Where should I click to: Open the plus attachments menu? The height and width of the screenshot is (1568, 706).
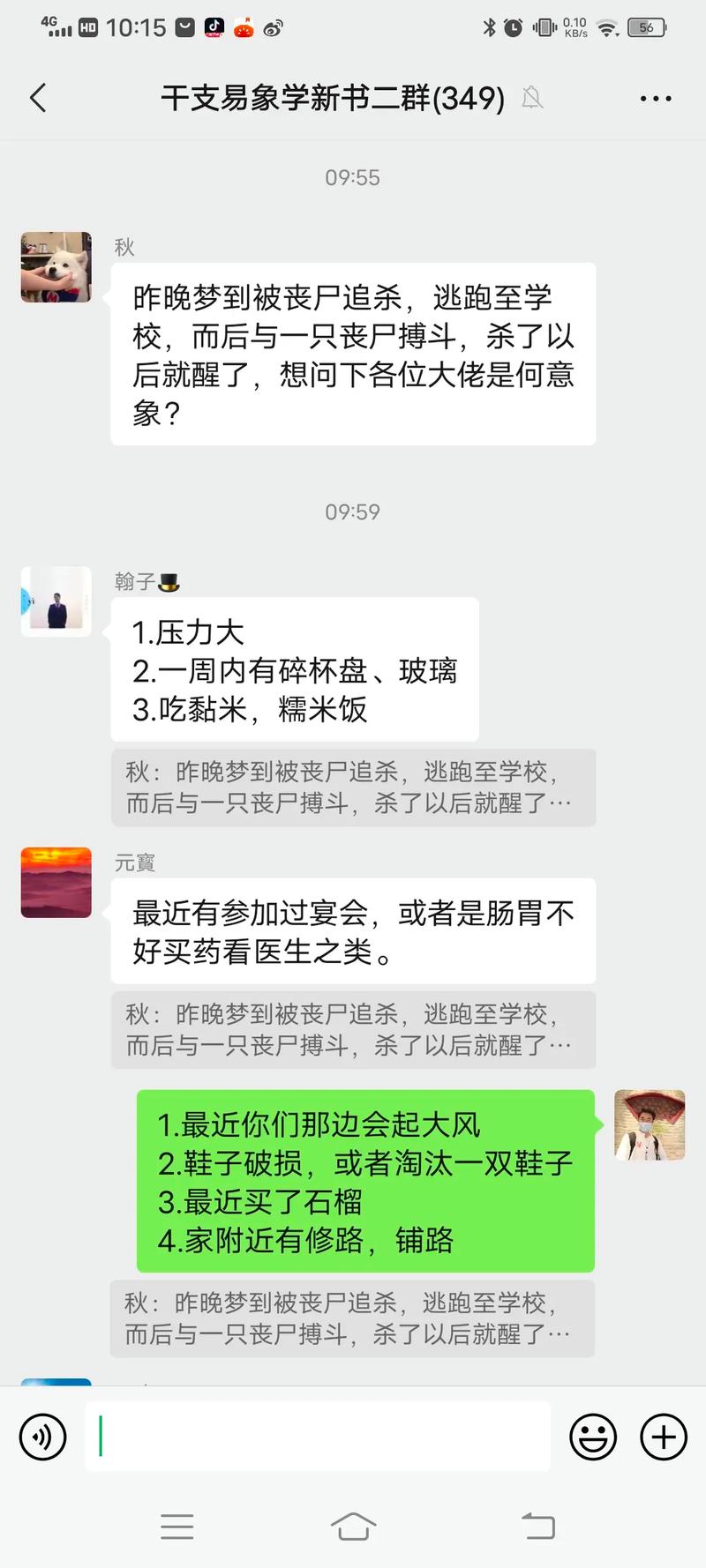point(663,1437)
